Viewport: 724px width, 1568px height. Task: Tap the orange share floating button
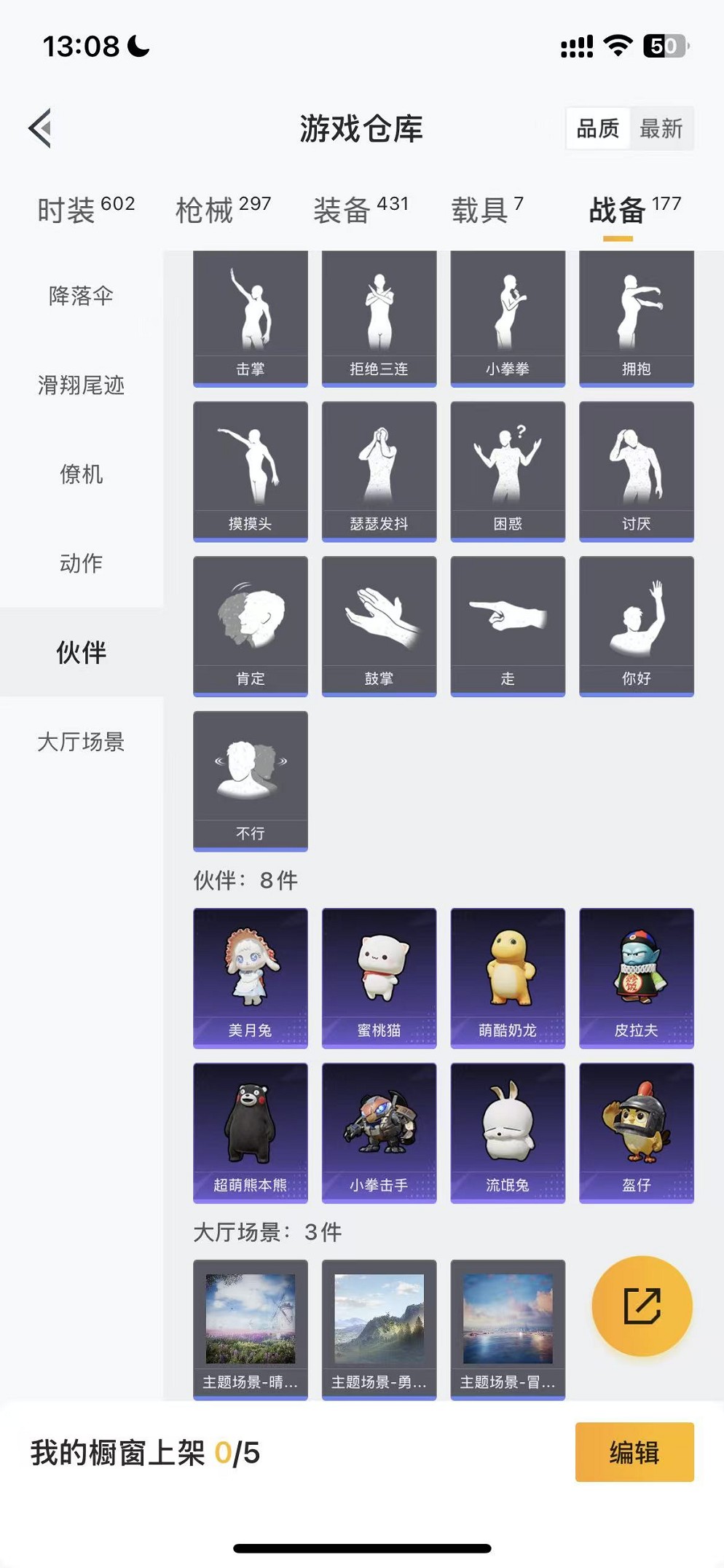(642, 1306)
